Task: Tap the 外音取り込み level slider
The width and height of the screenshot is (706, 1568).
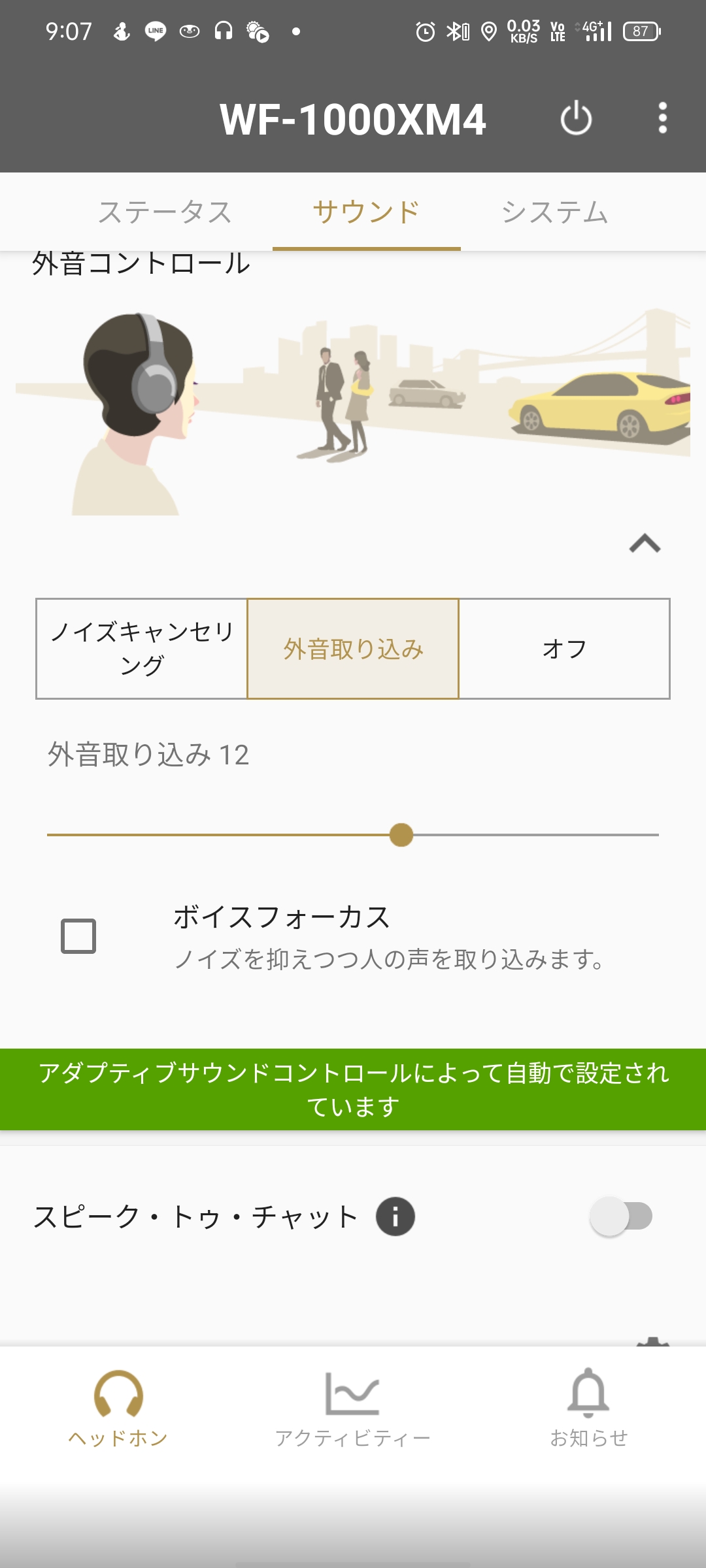Action: point(353,834)
